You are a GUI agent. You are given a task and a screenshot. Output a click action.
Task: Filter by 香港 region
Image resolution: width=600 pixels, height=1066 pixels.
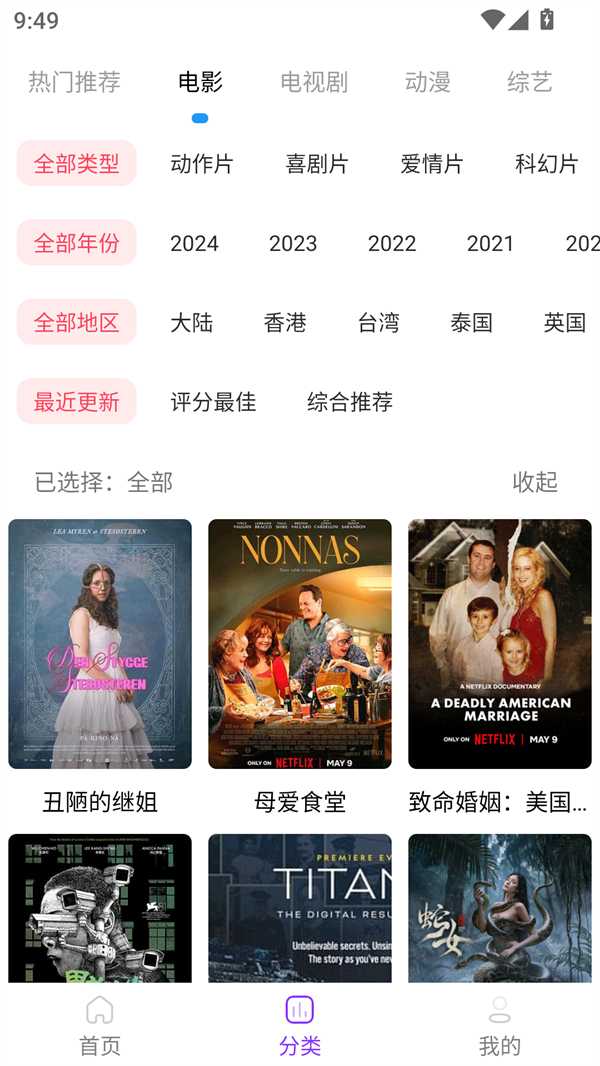pyautogui.click(x=285, y=322)
